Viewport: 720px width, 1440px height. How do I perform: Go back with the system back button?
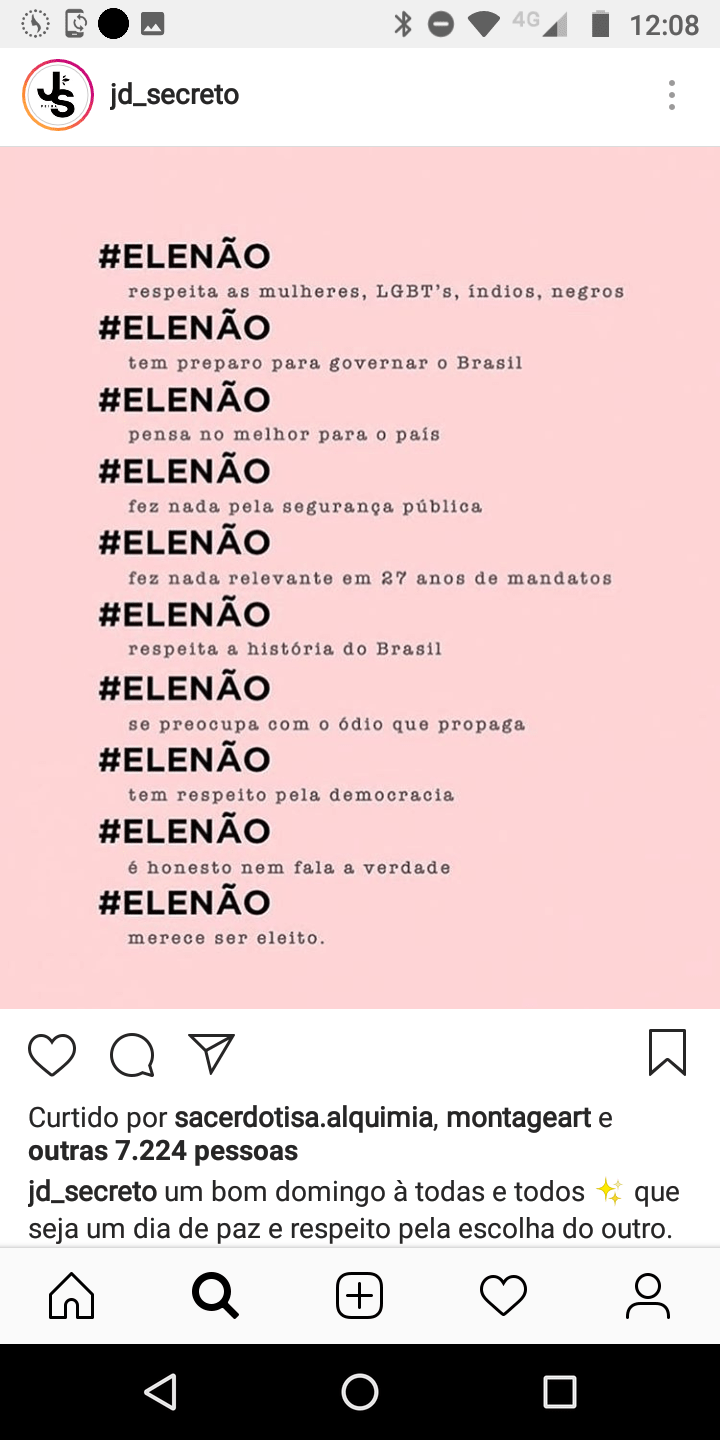click(x=160, y=1391)
